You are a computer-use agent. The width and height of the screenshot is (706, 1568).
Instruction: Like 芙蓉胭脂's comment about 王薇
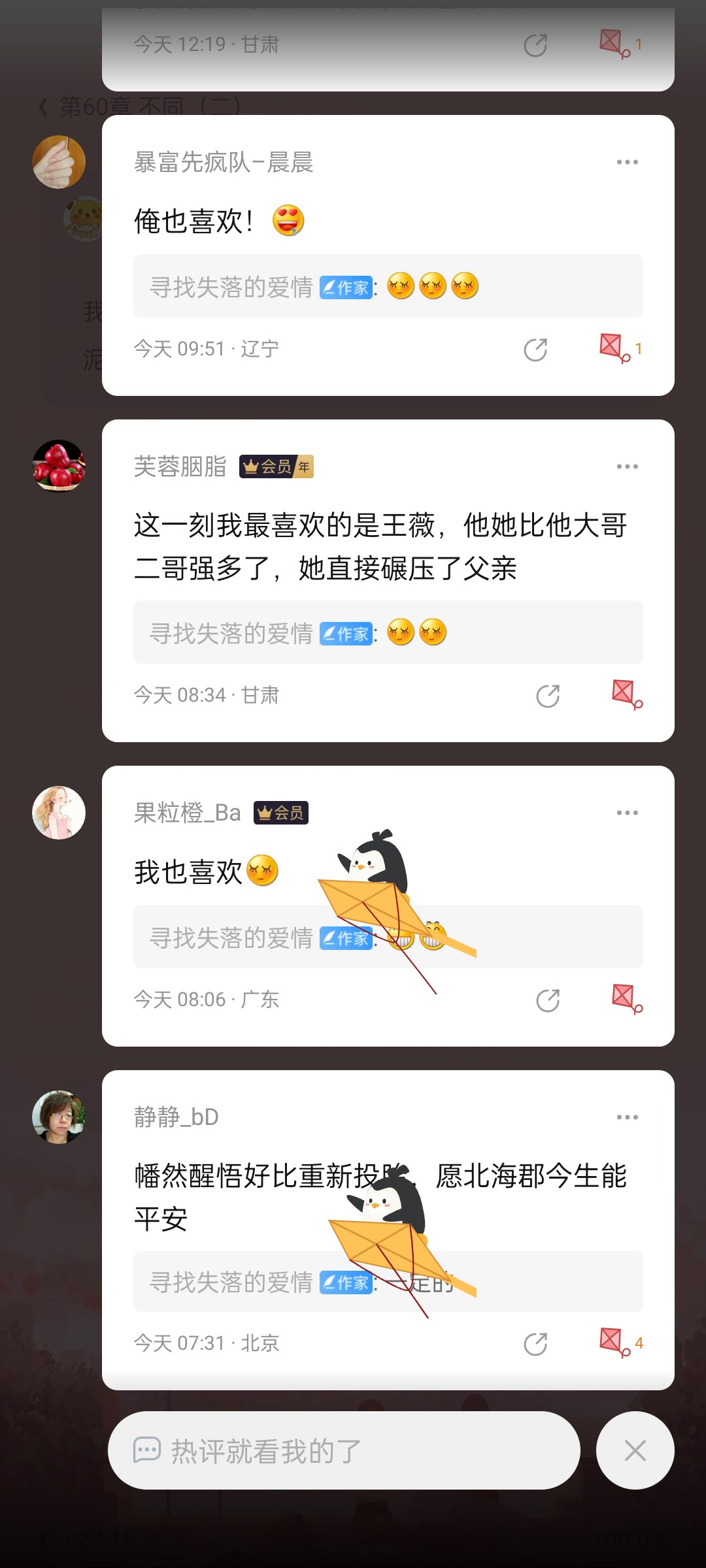click(626, 694)
